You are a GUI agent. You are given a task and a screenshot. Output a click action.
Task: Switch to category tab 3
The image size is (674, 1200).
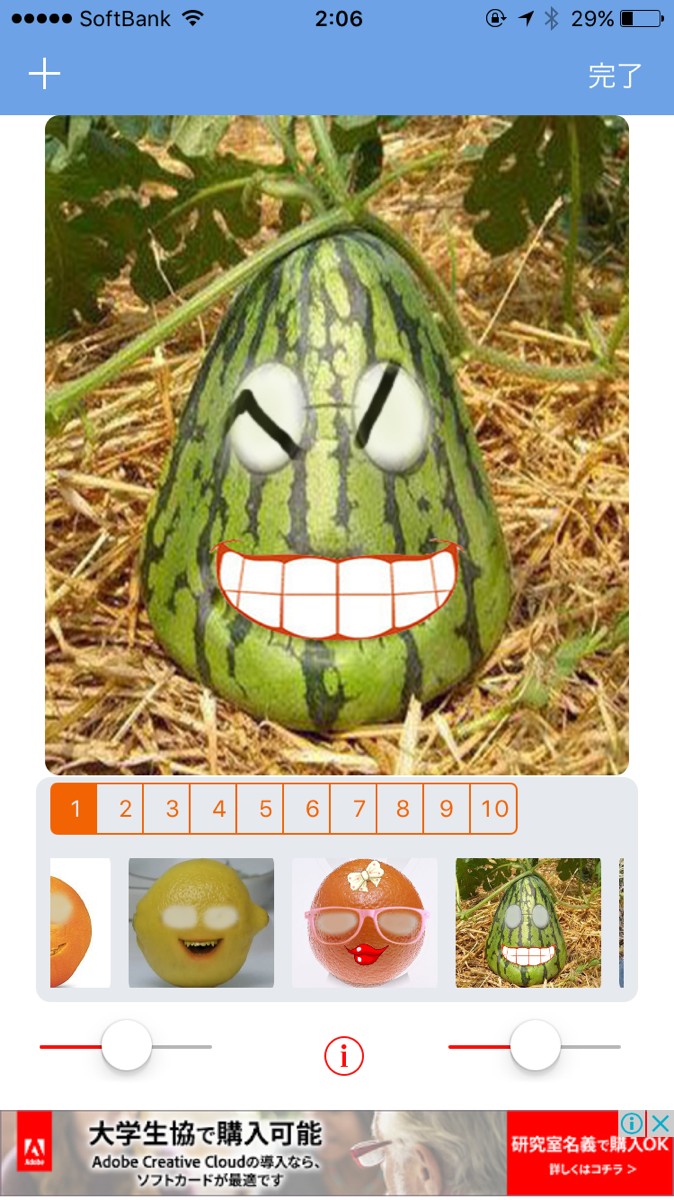[172, 809]
